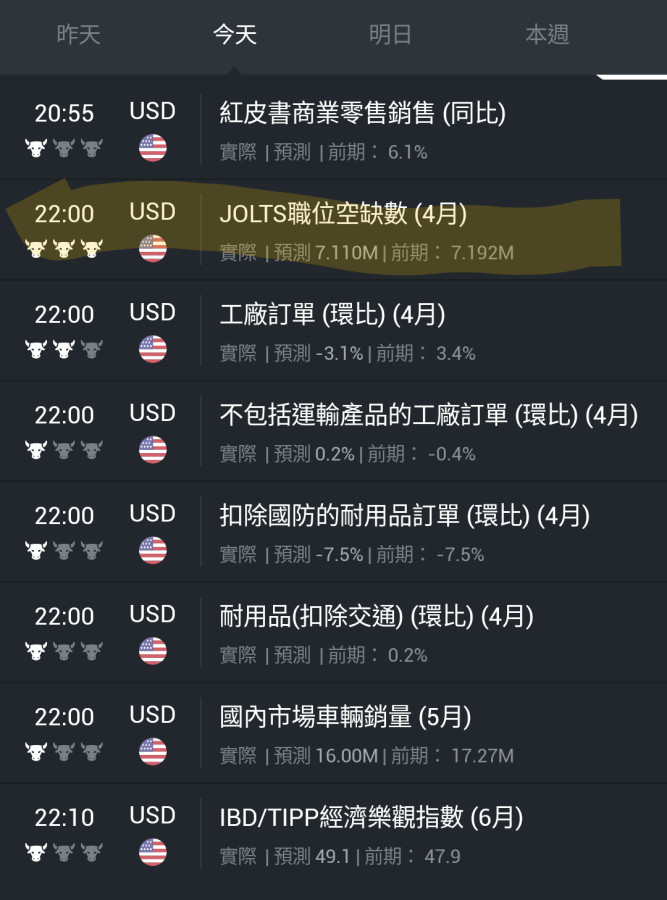This screenshot has height=900, width=667.
Task: Switch to the 昨天 tab
Action: point(79,35)
